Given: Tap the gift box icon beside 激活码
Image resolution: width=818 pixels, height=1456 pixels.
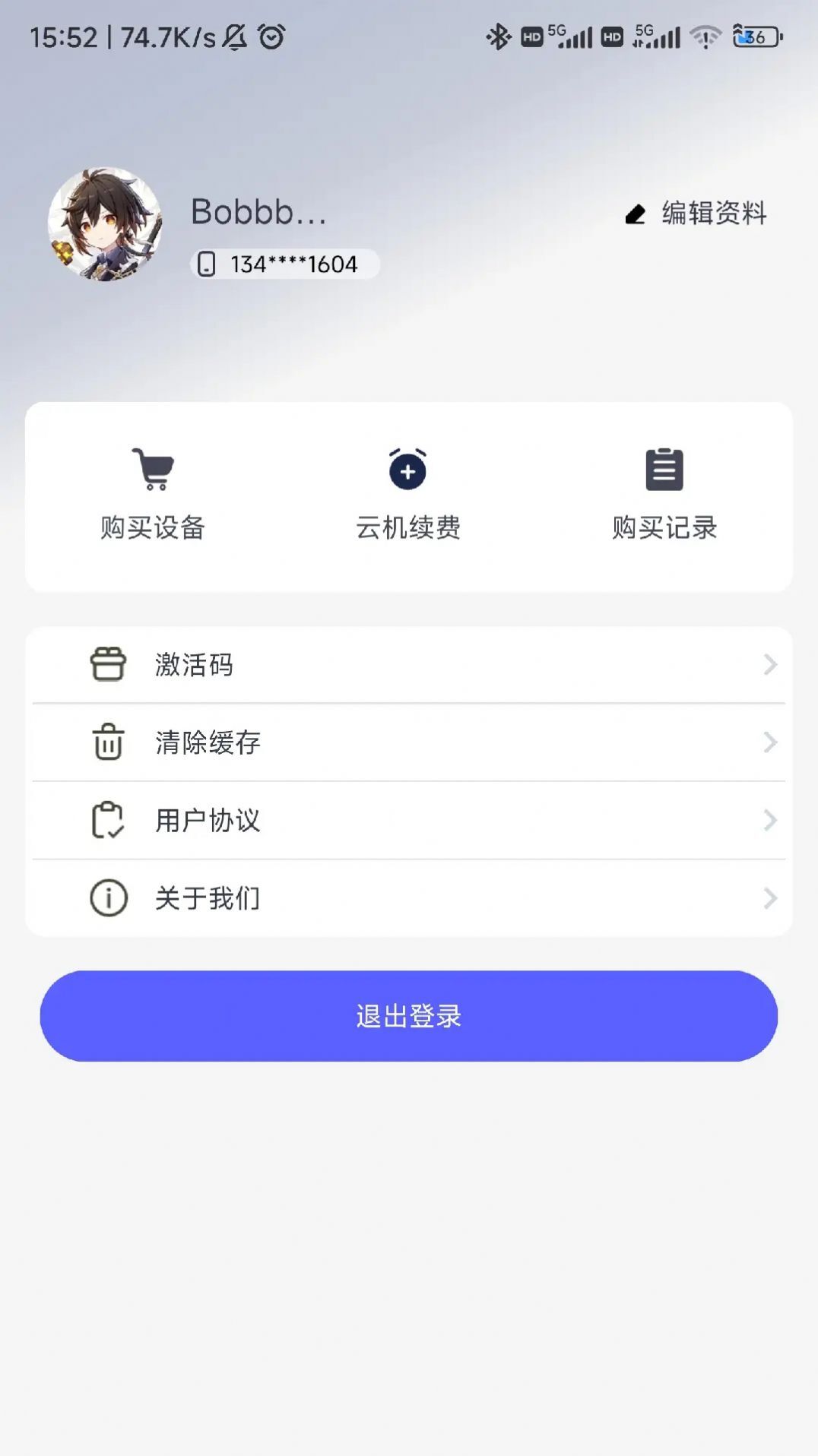Looking at the screenshot, I should pos(107,665).
